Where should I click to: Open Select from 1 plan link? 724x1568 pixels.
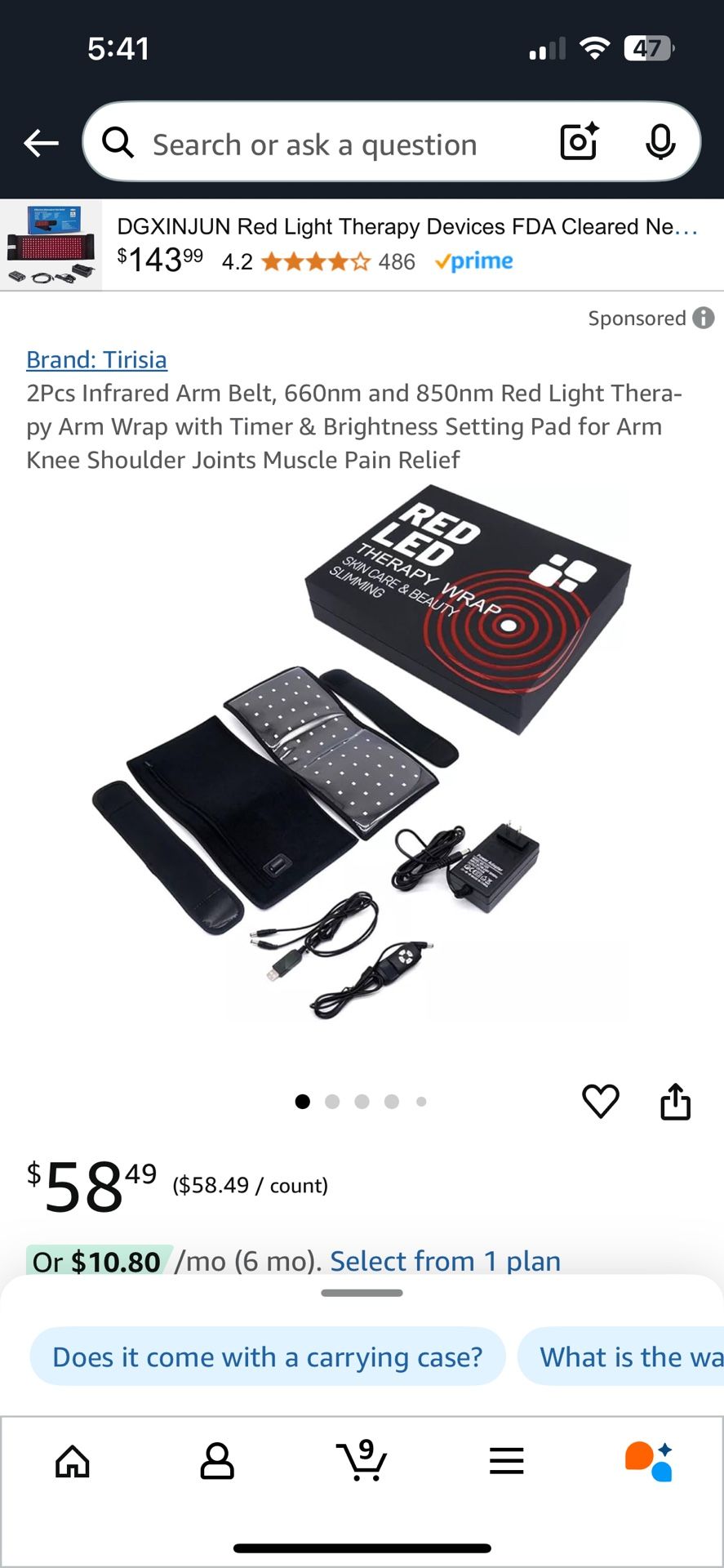click(445, 1261)
